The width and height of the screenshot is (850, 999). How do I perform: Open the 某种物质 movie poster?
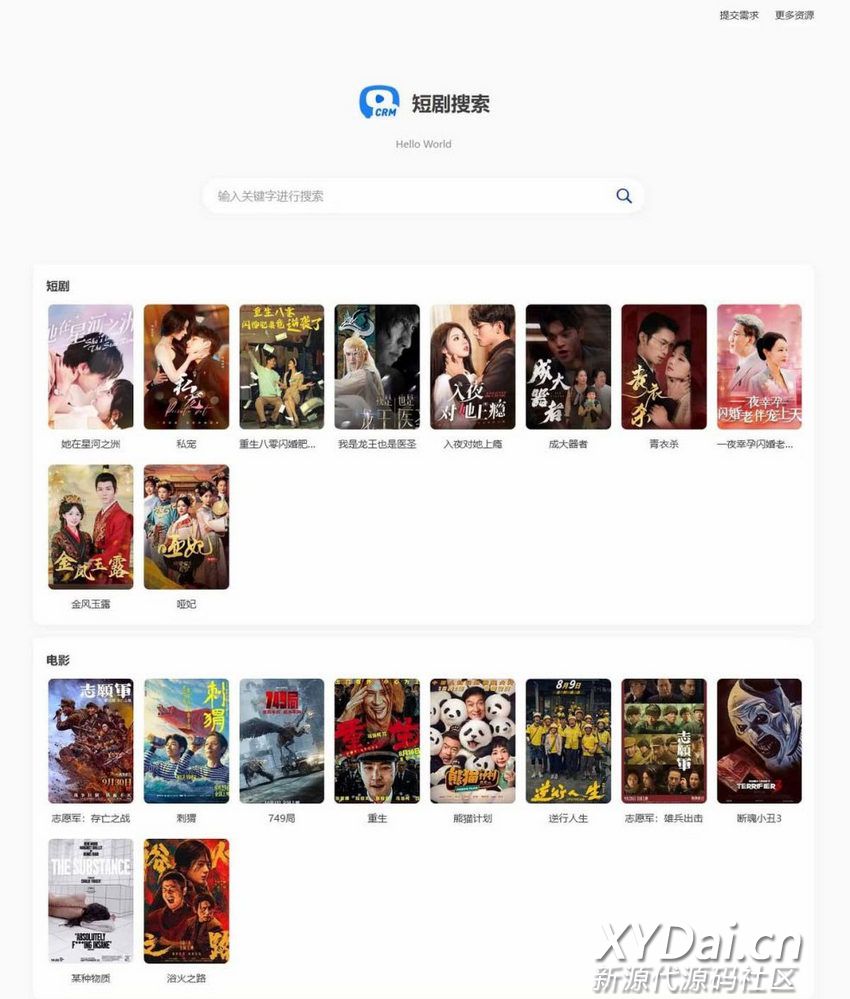(x=91, y=901)
